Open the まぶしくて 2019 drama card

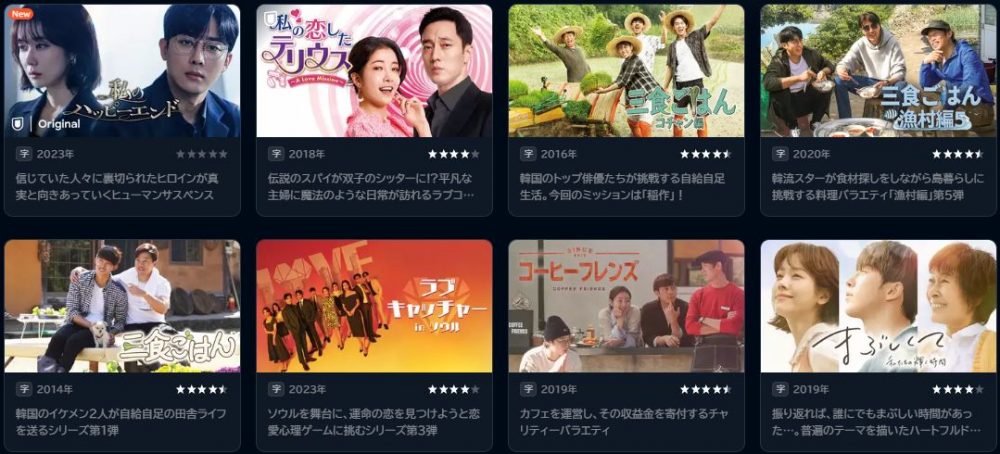[878, 306]
